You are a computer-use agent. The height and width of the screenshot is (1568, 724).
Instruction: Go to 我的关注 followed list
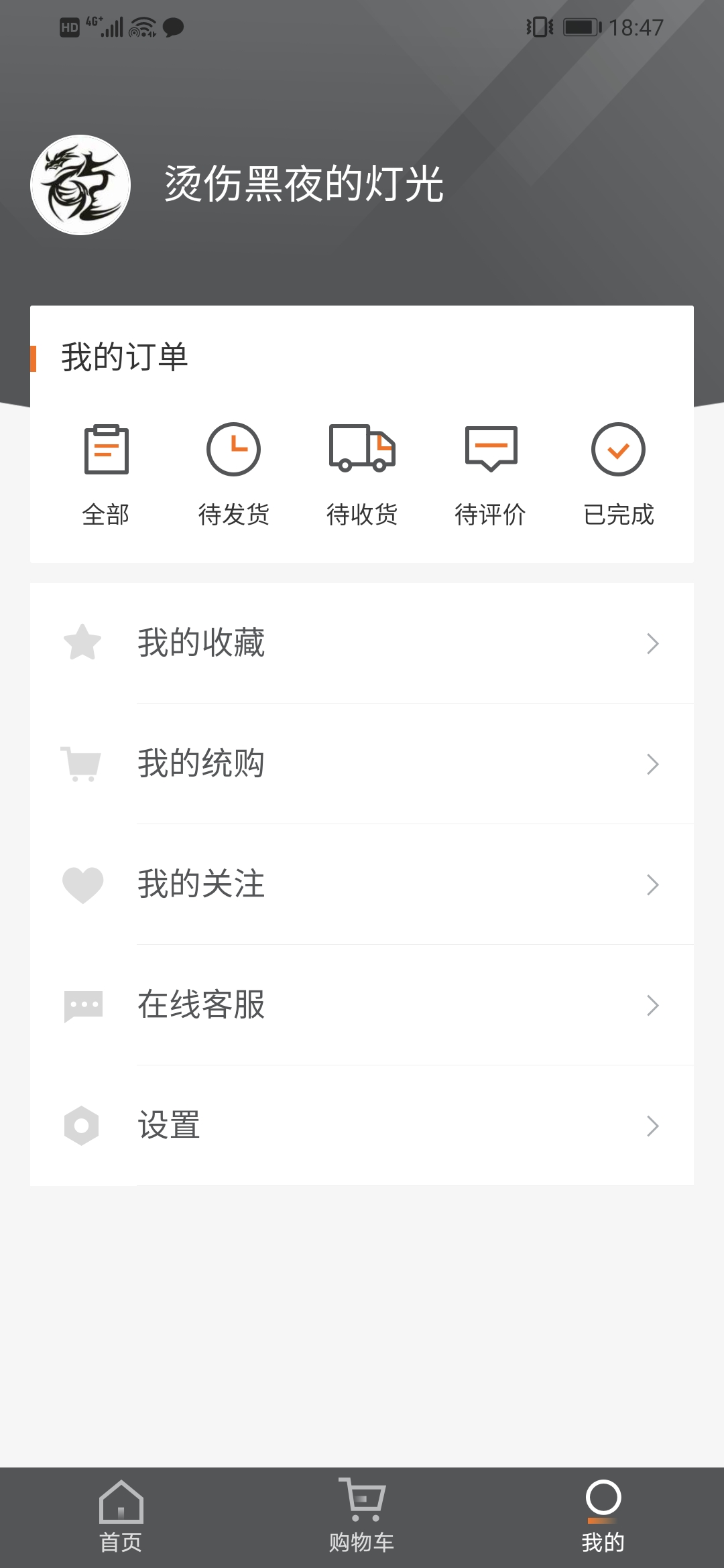pos(362,885)
